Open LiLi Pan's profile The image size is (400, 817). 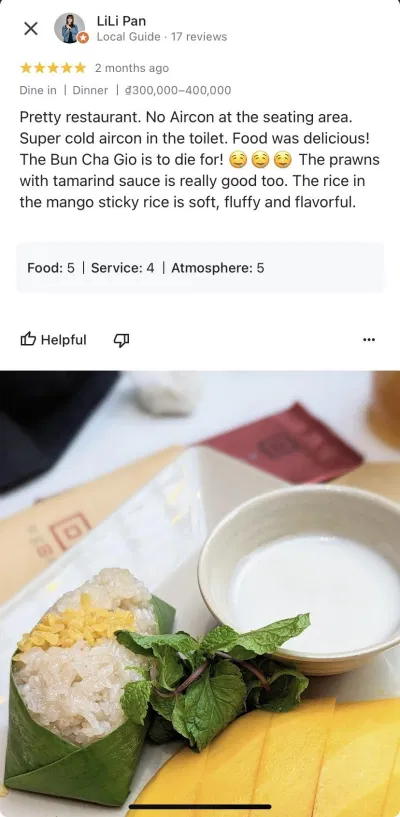[121, 21]
